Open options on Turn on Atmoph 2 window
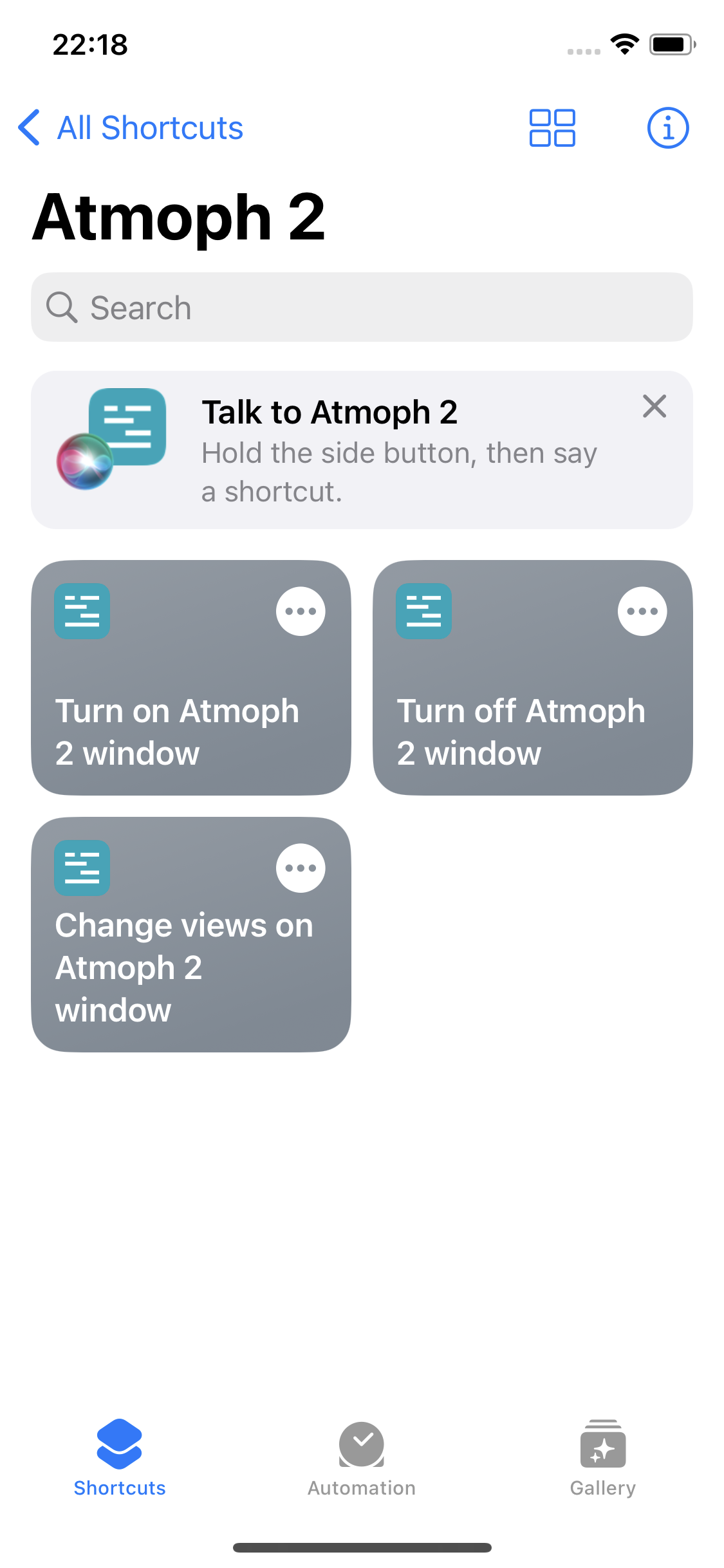This screenshot has height=1568, width=724. tap(301, 610)
